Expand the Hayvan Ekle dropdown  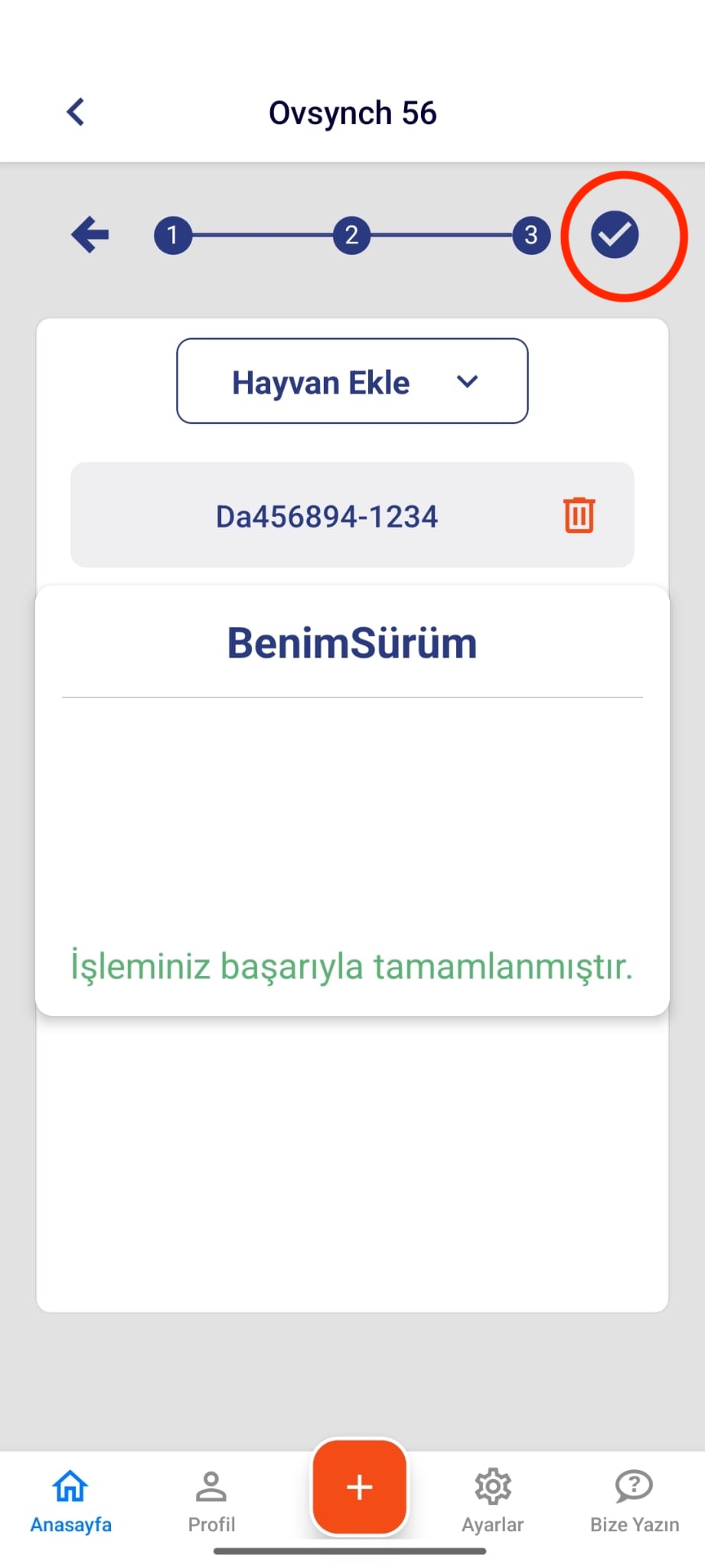pos(352,381)
